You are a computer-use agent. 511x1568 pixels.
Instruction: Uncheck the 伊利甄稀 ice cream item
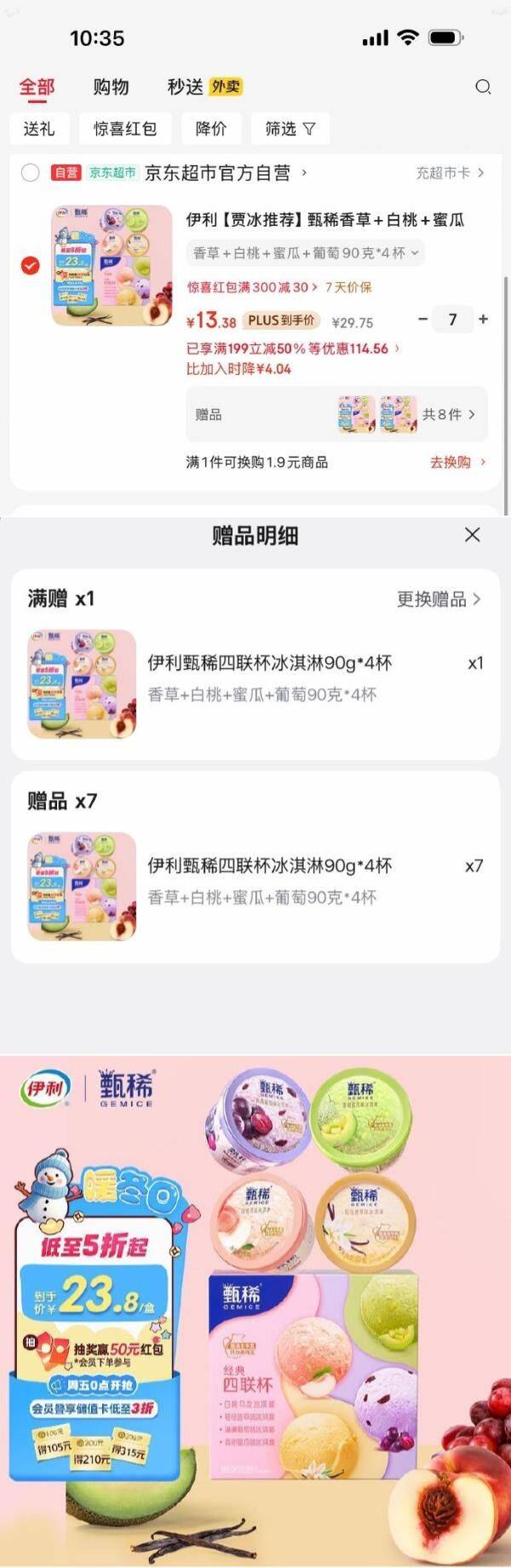(30, 266)
